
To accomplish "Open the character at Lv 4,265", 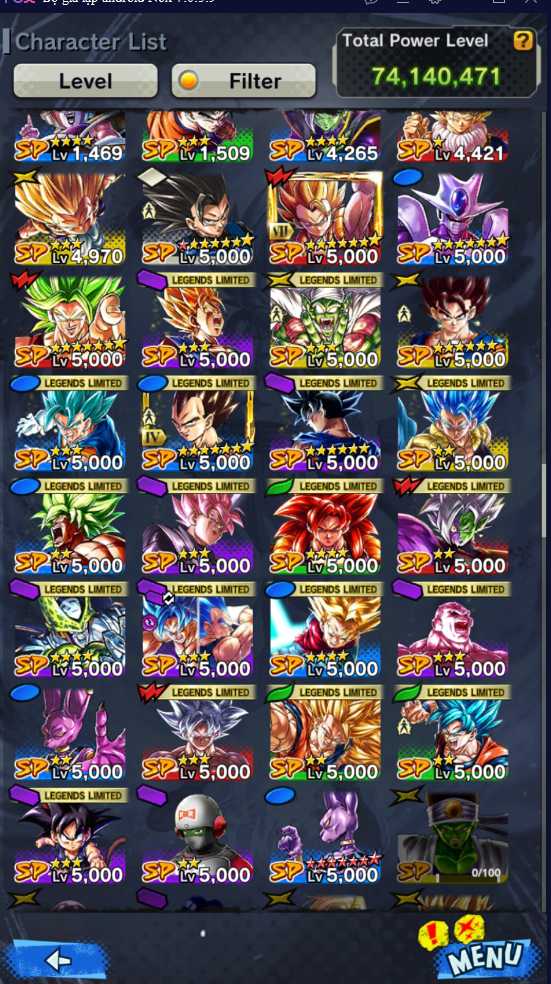I will coord(325,137).
